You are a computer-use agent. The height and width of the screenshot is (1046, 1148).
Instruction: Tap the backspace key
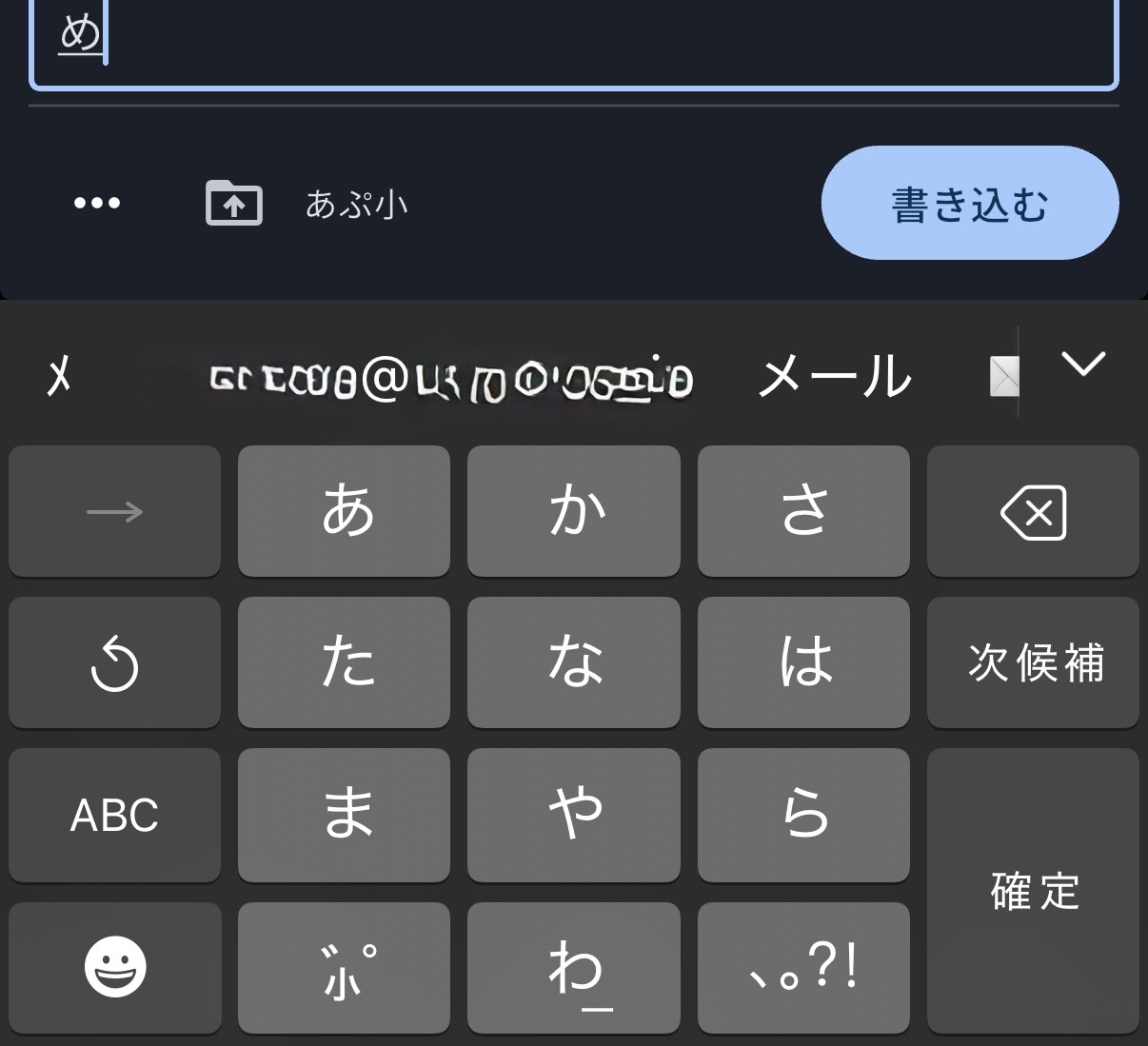[1033, 512]
